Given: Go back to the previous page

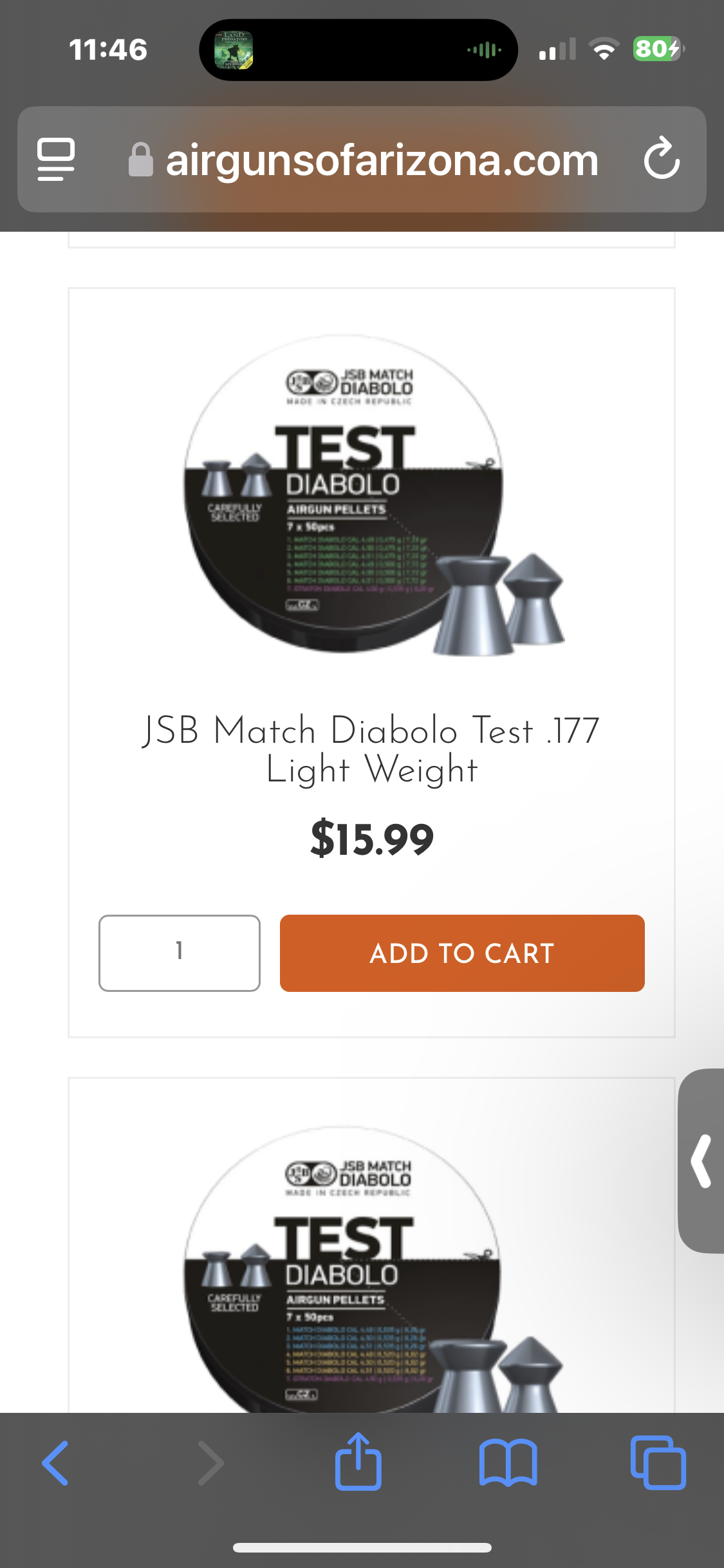Looking at the screenshot, I should pos(56,1463).
